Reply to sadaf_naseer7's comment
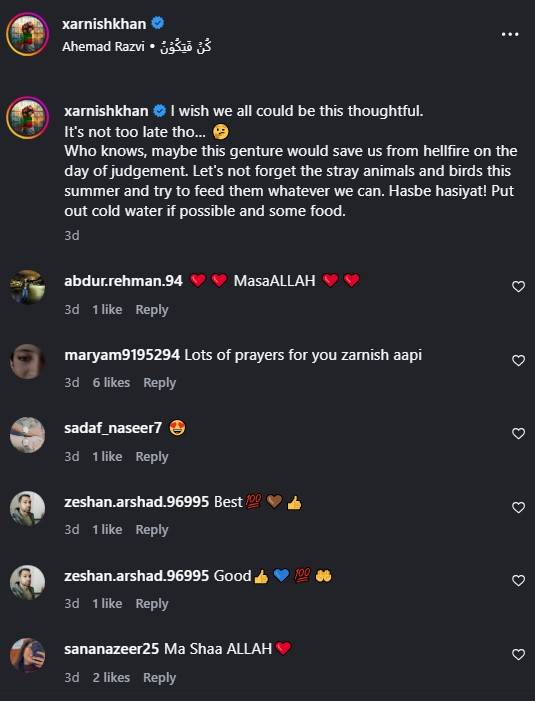Viewport: 535px width, 701px height. click(x=152, y=456)
